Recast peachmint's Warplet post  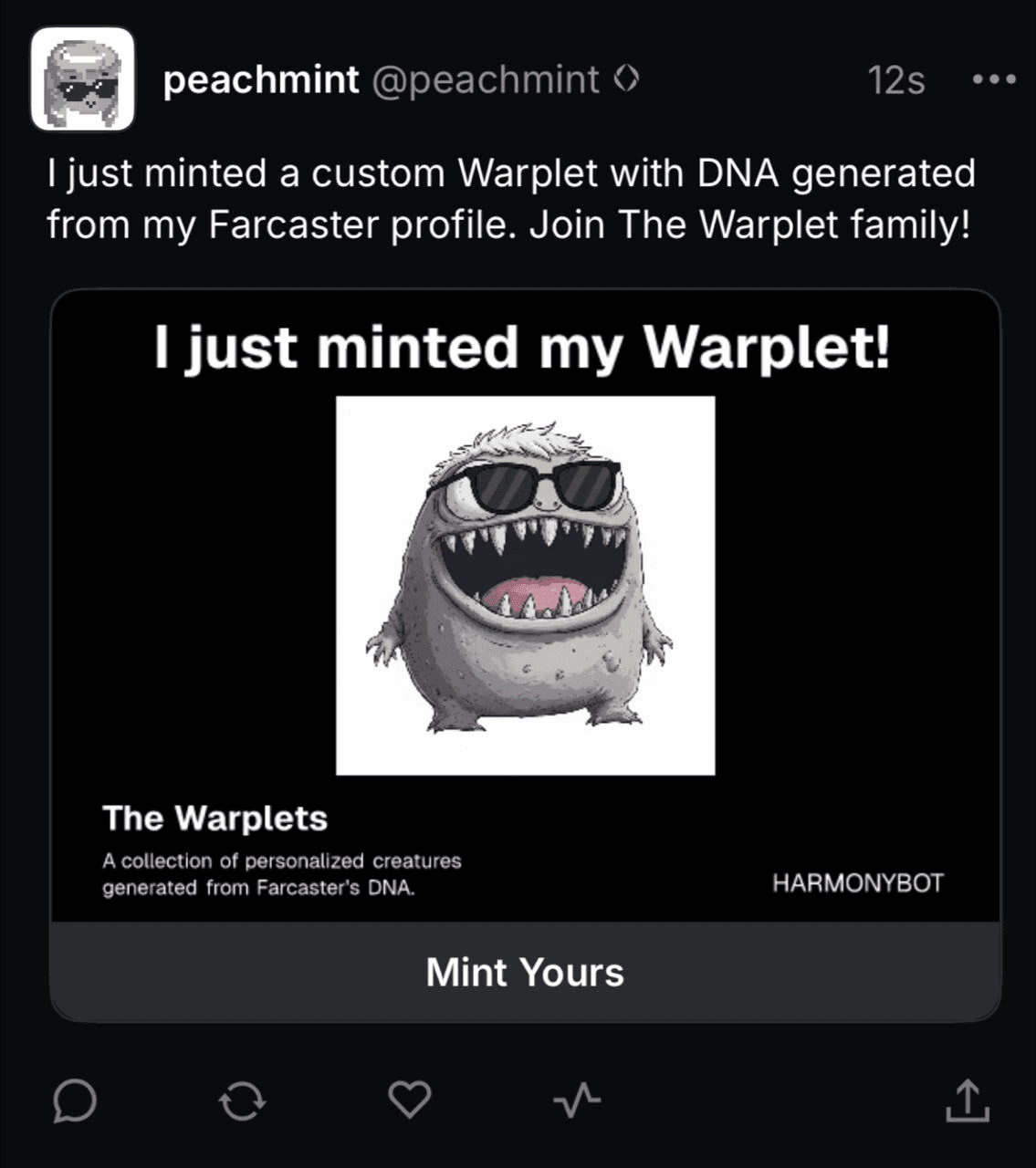[242, 1100]
